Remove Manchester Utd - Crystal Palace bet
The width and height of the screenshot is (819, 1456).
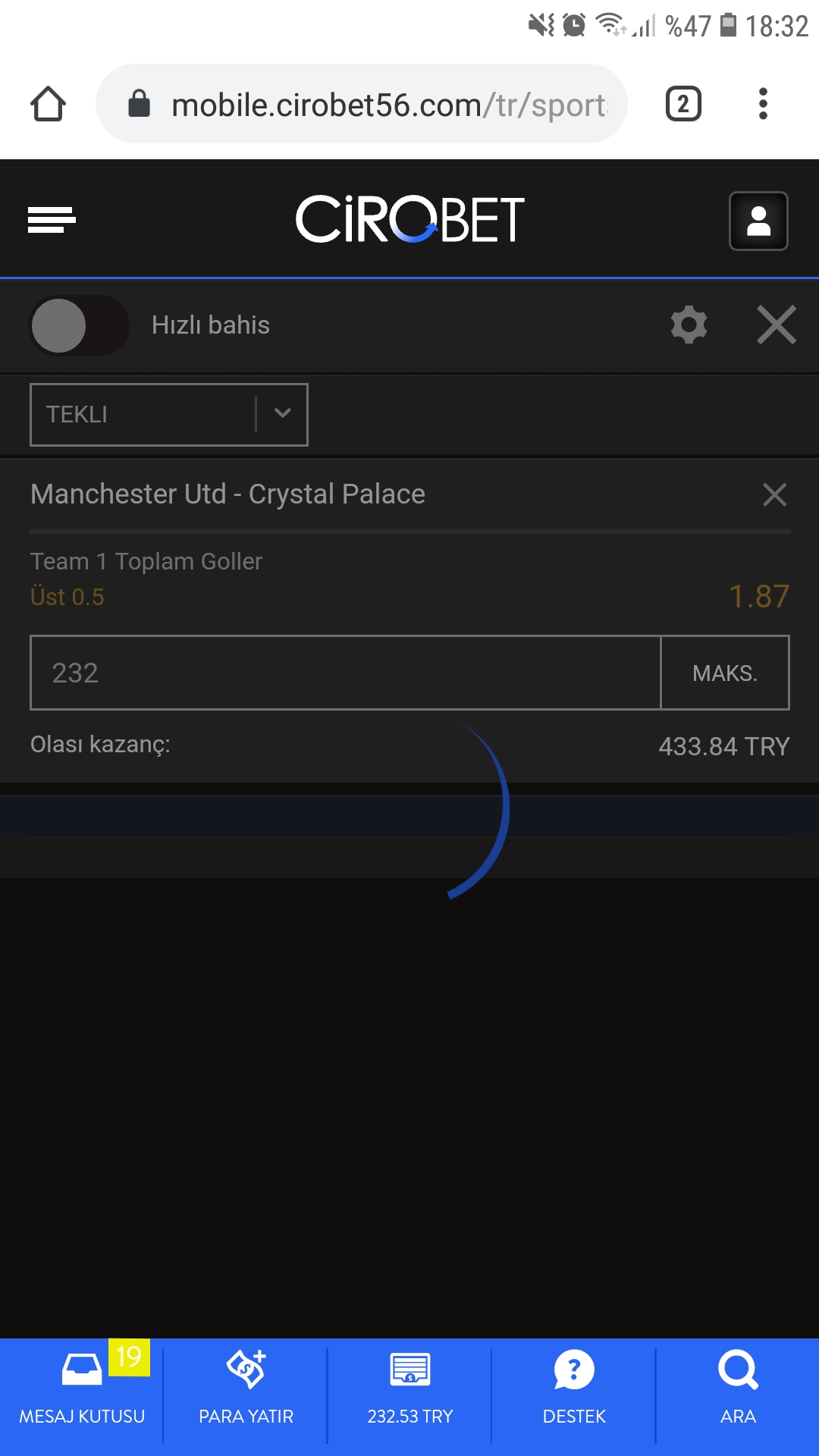point(774,494)
